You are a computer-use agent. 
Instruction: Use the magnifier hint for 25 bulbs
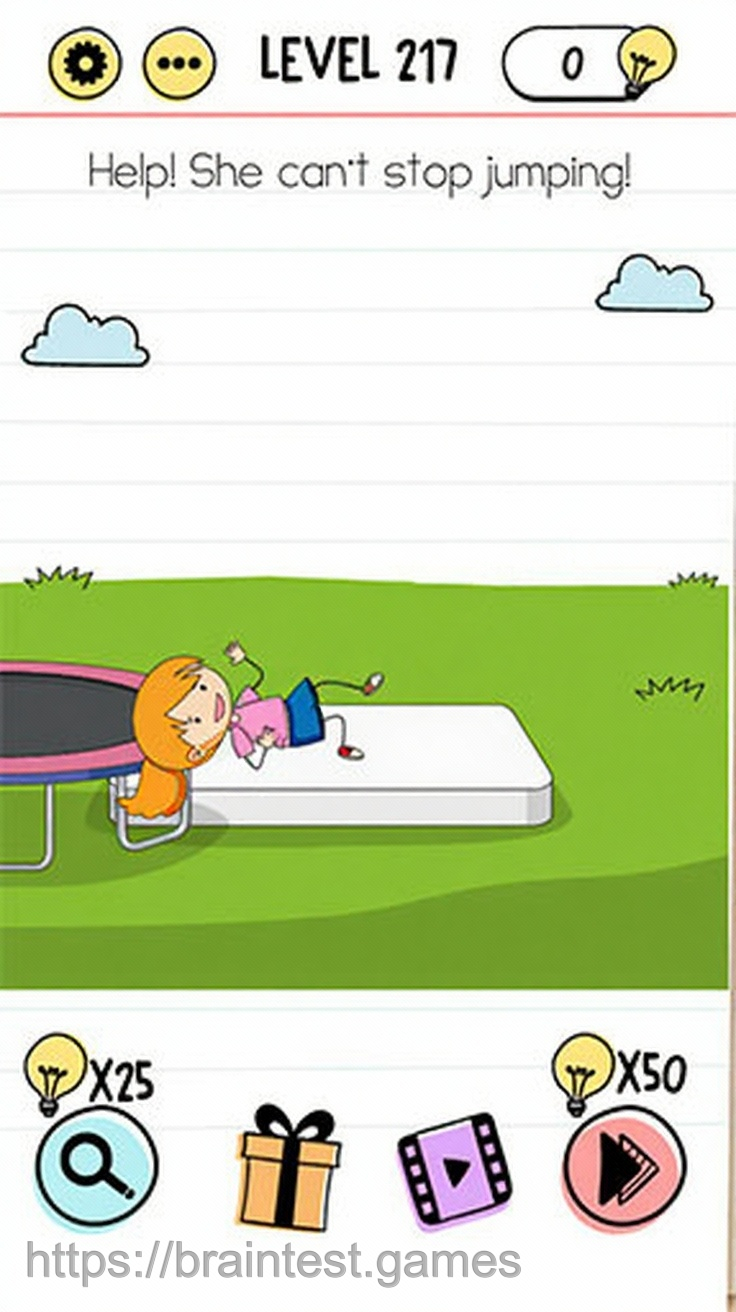[97, 1168]
